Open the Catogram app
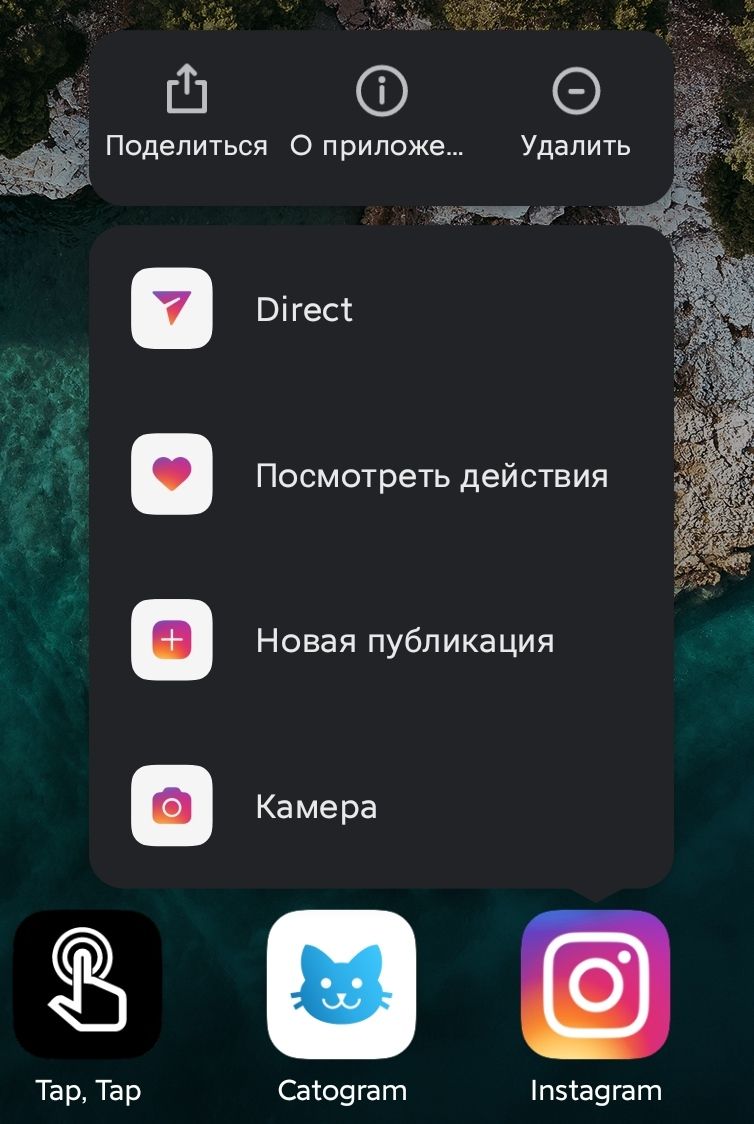Image resolution: width=754 pixels, height=1124 pixels. click(x=342, y=985)
